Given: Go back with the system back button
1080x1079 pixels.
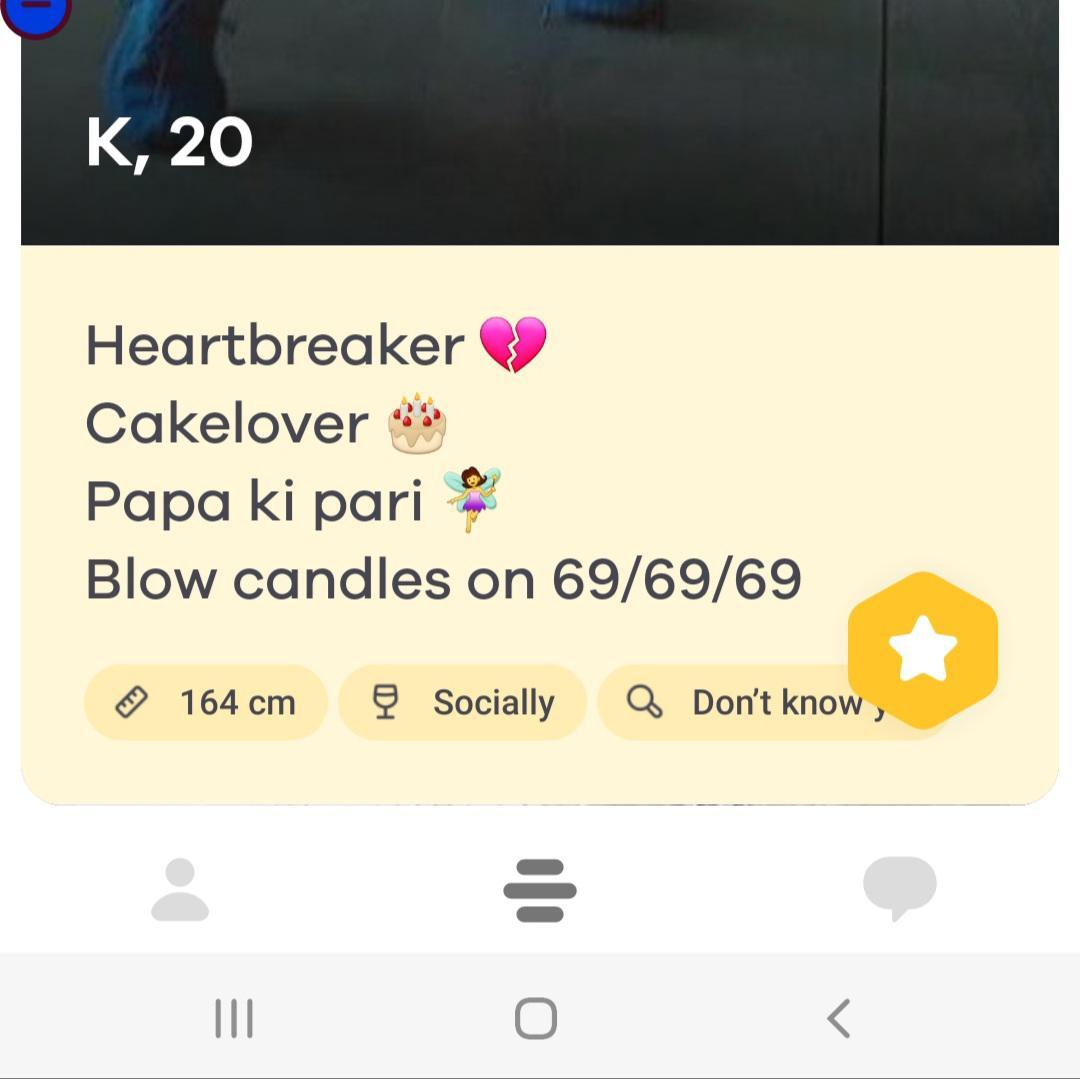Looking at the screenshot, I should click(838, 1019).
